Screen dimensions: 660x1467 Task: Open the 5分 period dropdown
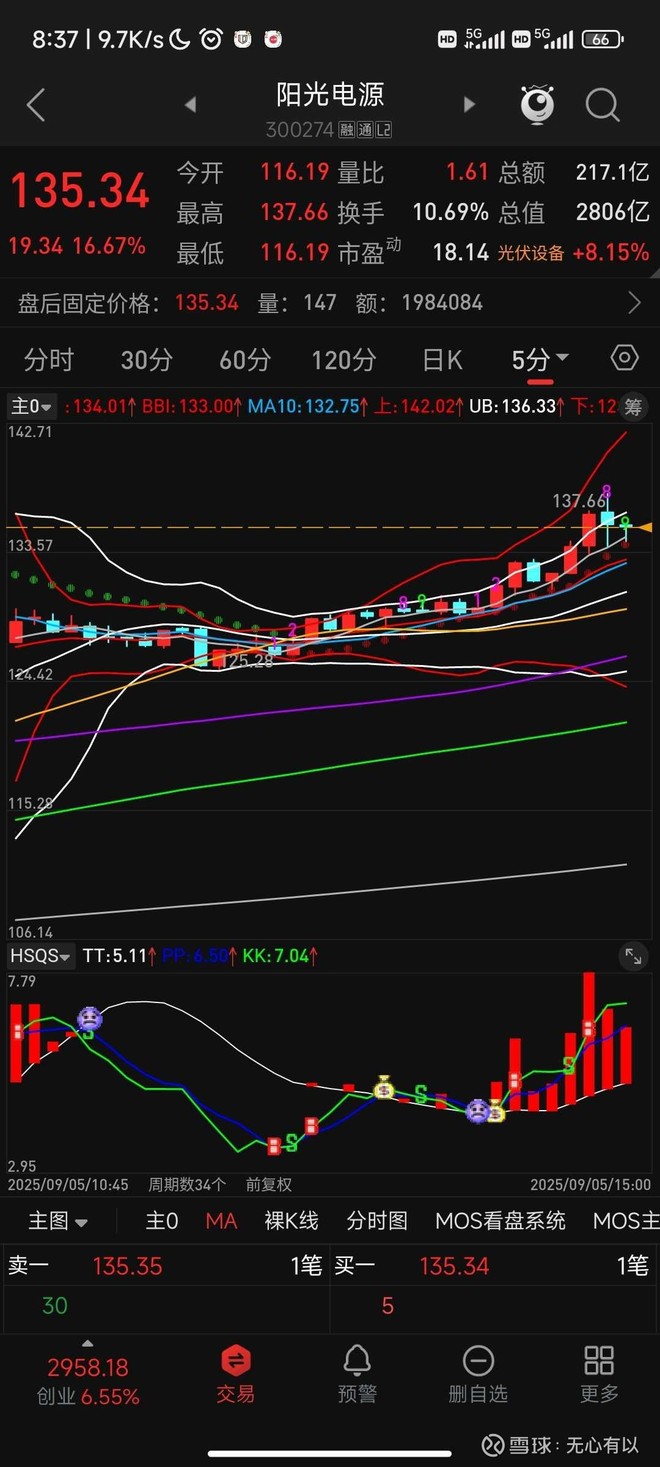(540, 360)
